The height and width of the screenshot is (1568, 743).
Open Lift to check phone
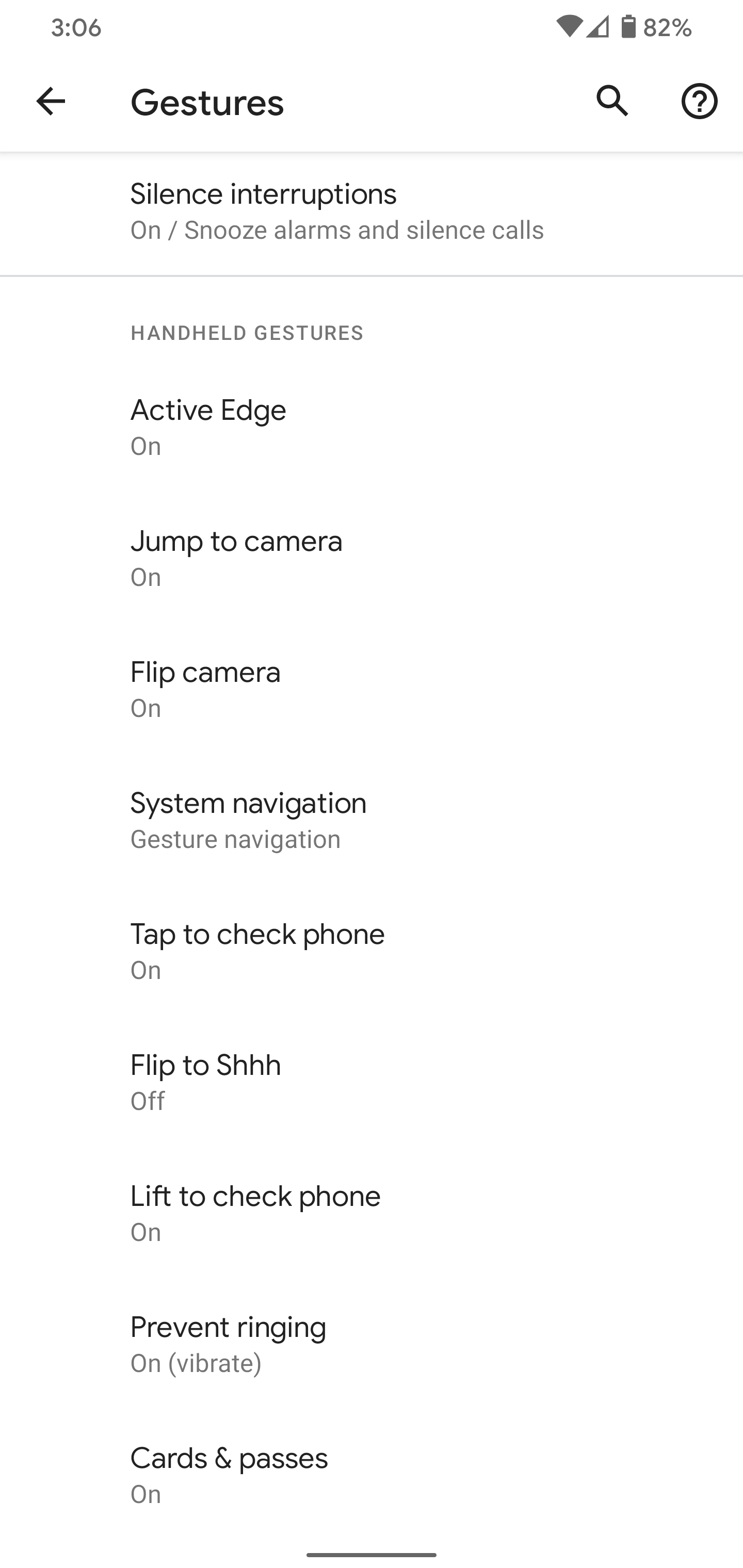[x=372, y=1213]
